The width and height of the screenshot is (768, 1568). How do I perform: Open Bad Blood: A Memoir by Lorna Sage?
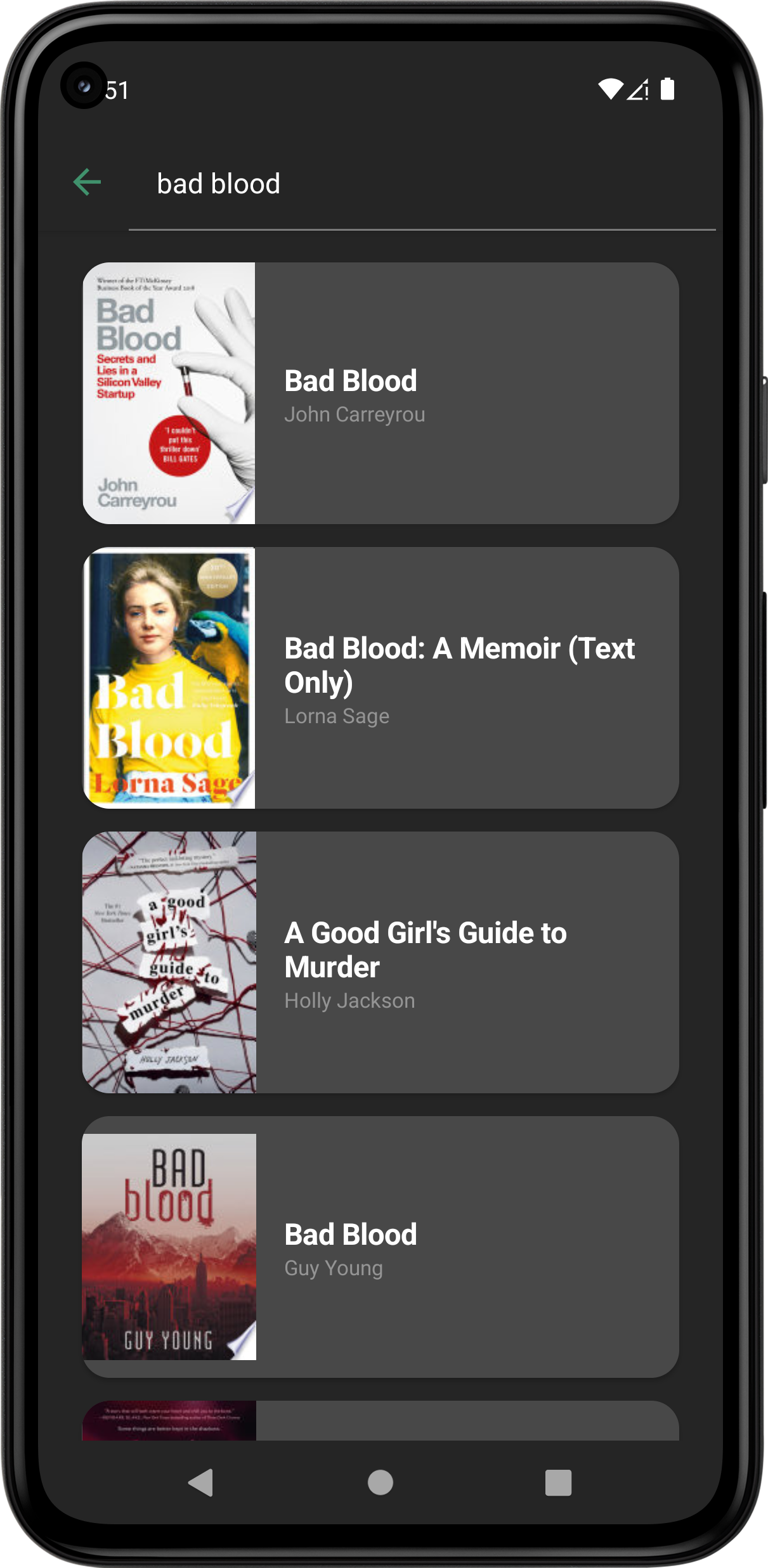click(381, 678)
